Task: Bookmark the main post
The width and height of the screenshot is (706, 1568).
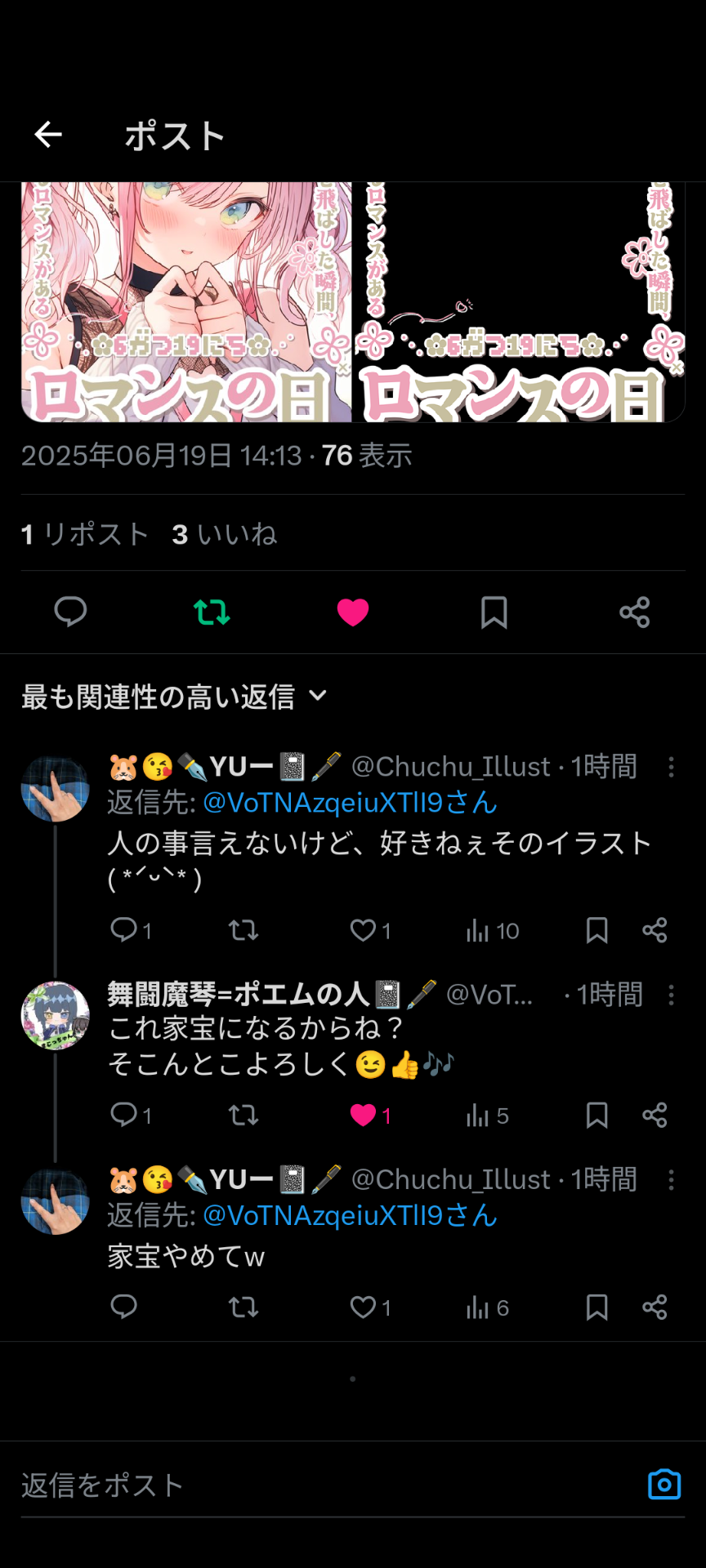Action: coord(494,612)
